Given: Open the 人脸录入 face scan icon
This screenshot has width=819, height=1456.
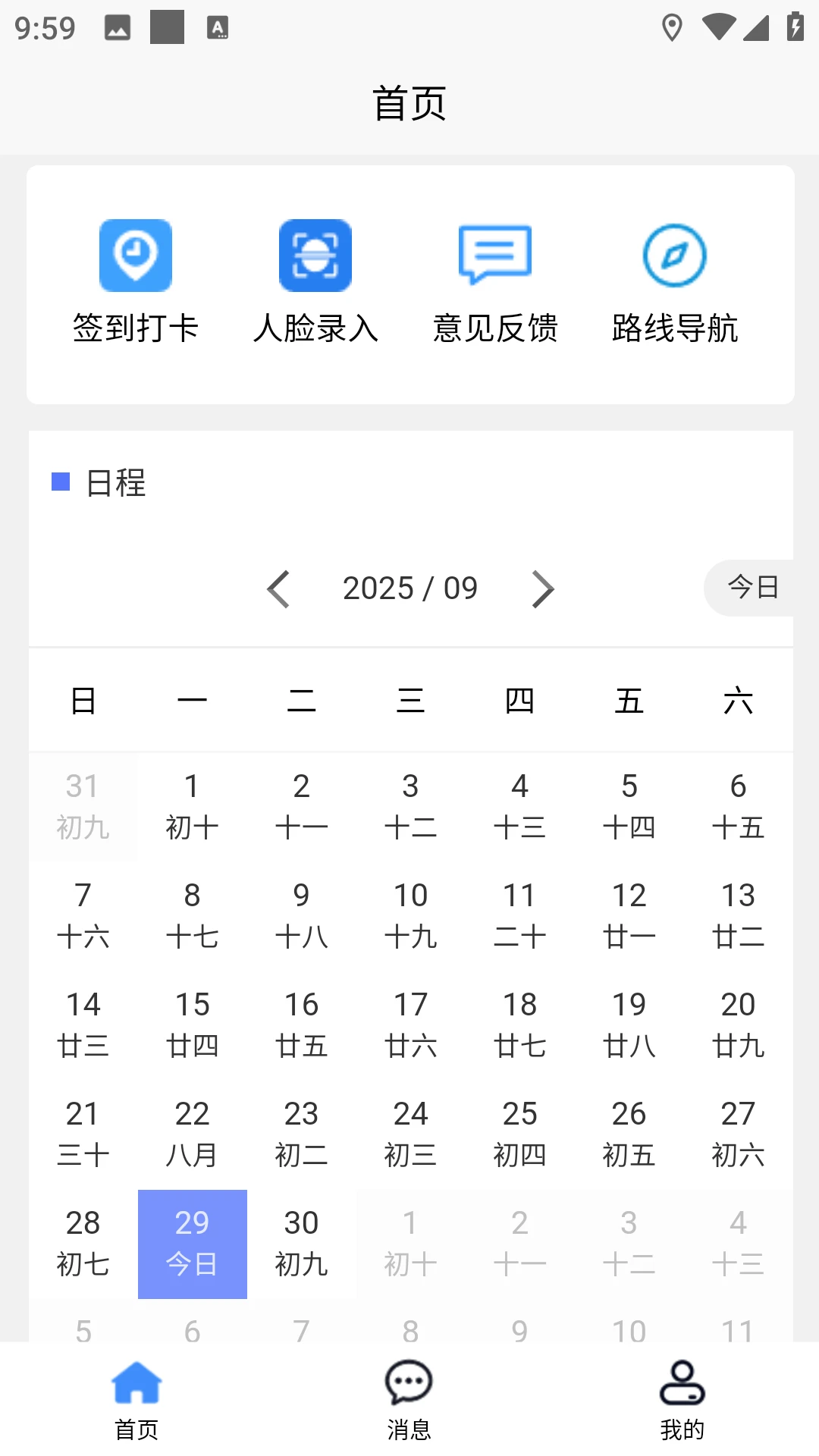Looking at the screenshot, I should 315,255.
